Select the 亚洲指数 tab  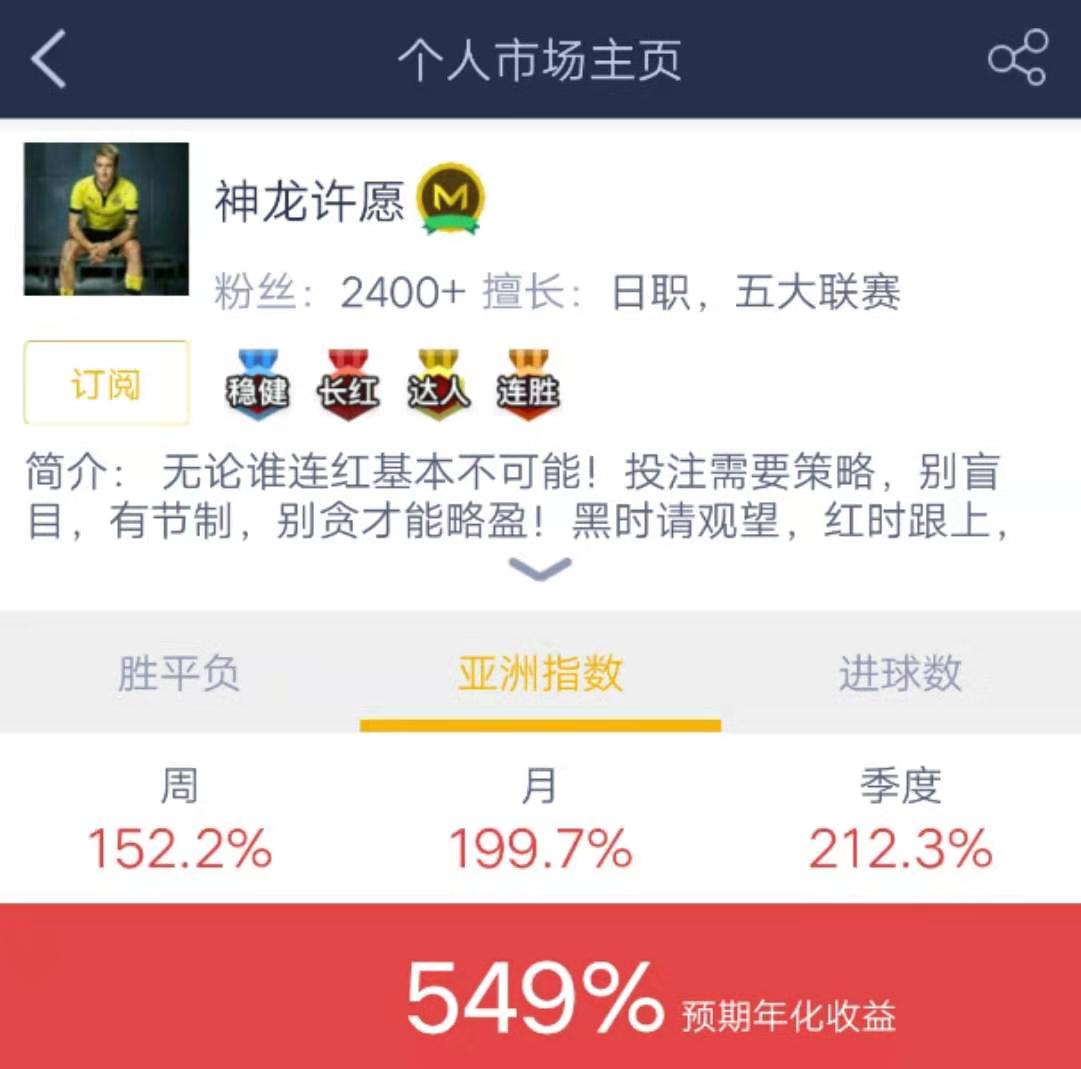point(540,673)
